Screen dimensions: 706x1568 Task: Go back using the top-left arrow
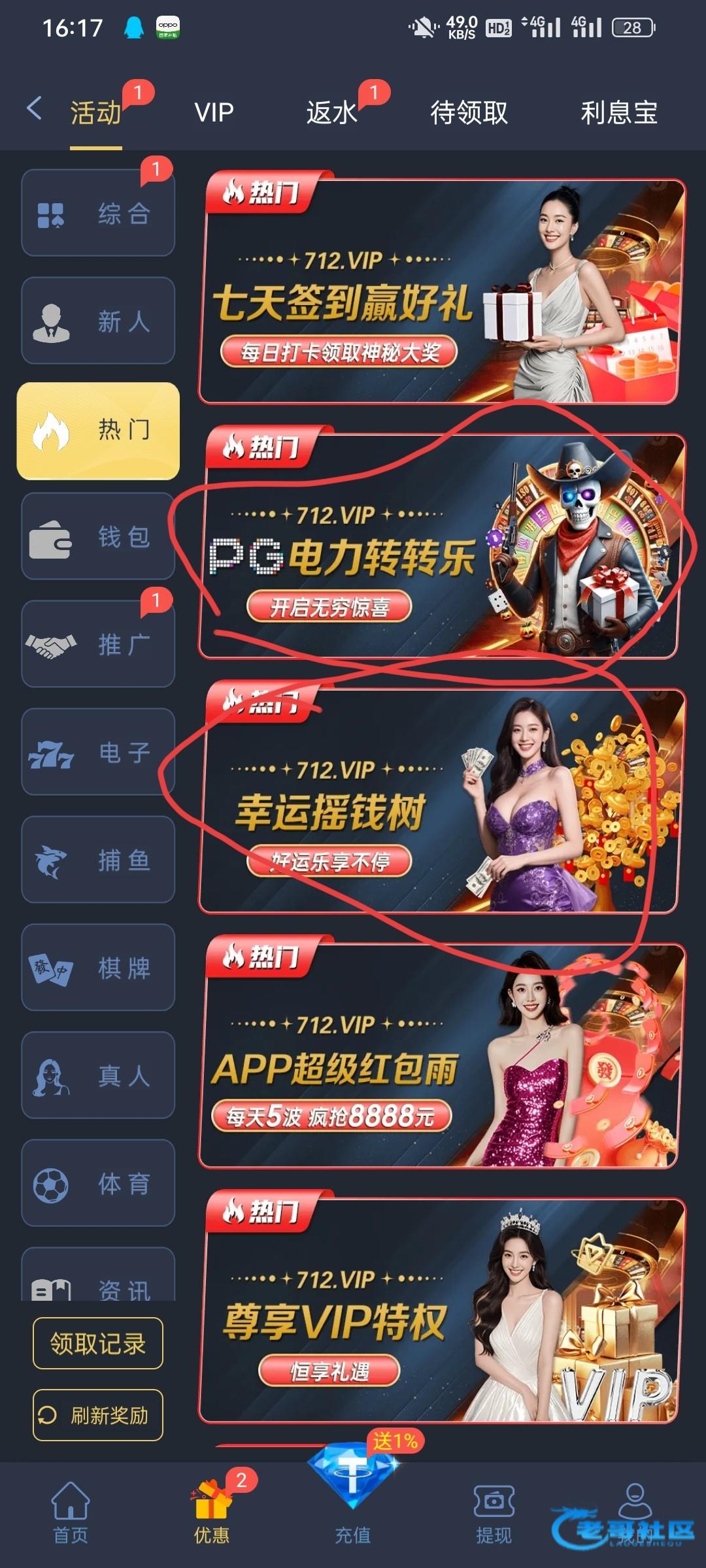coord(35,108)
